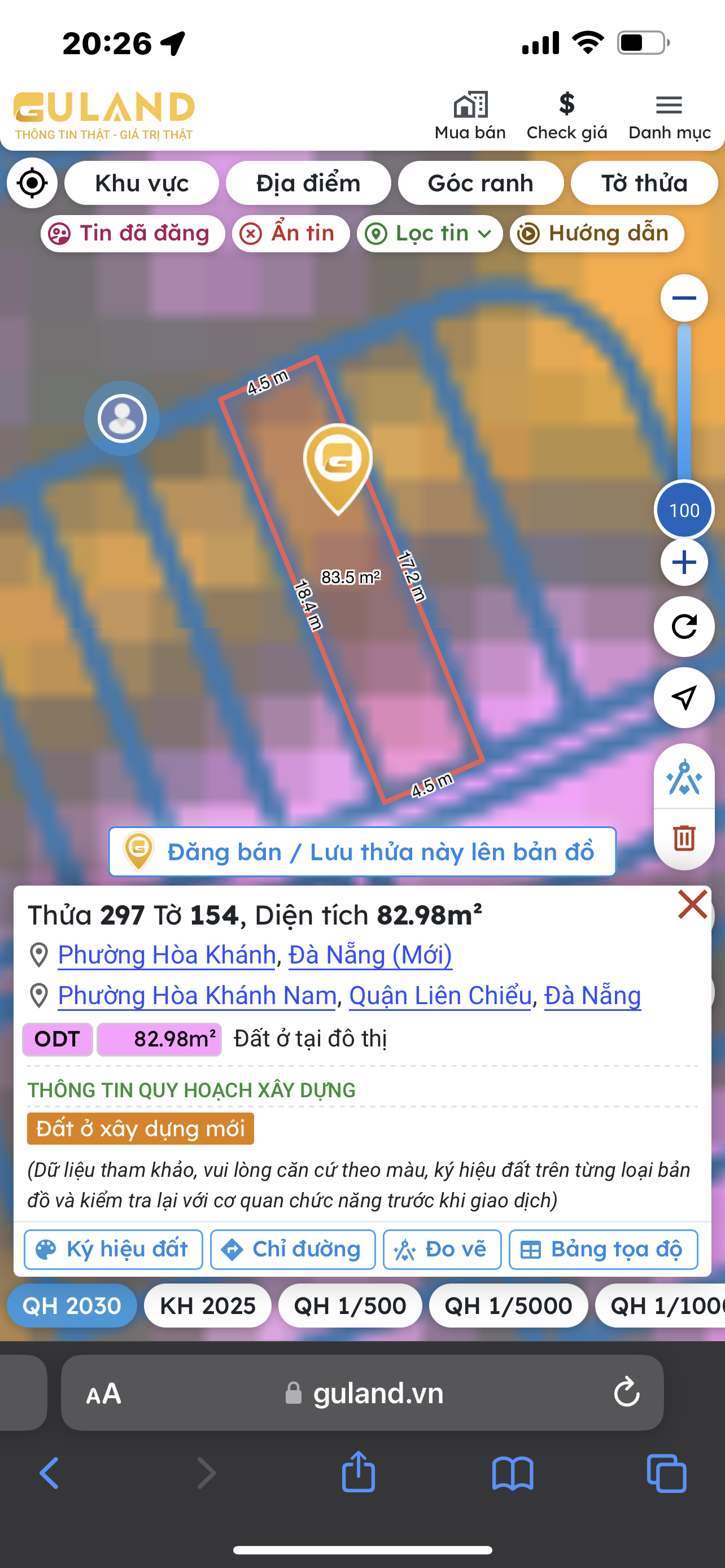
Task: Delete the drawing with the trash icon
Action: (684, 838)
